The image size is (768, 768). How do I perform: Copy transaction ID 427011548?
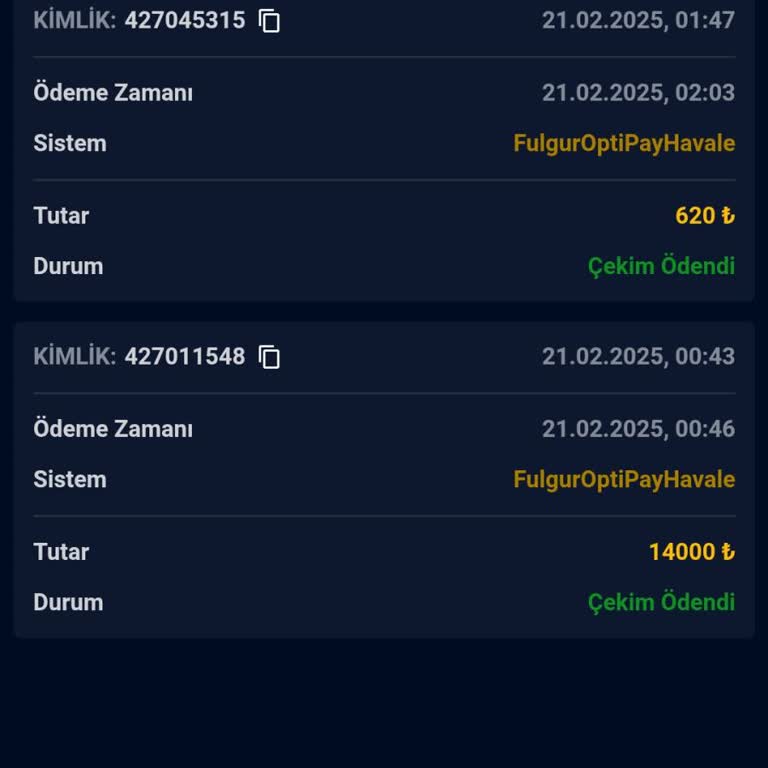point(269,357)
